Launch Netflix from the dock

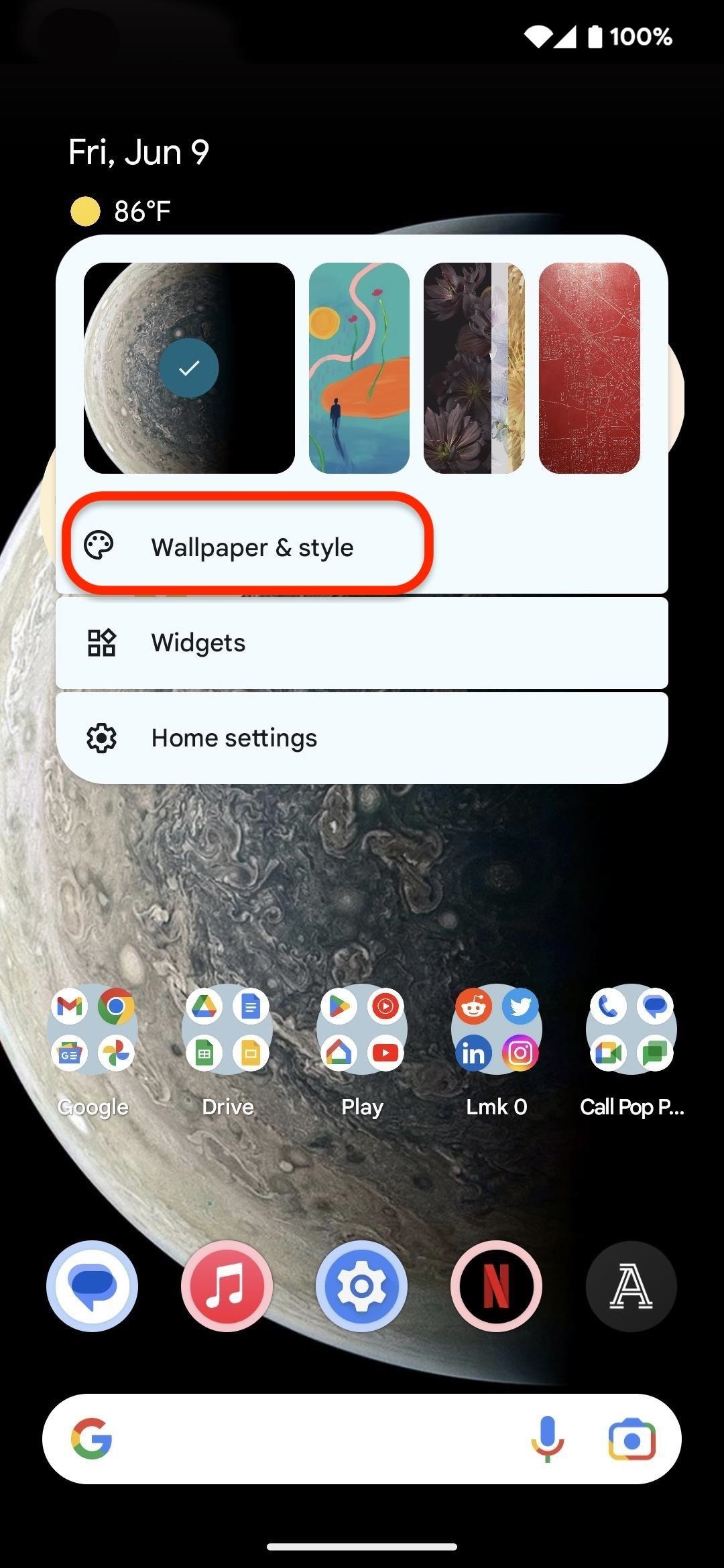point(497,1286)
